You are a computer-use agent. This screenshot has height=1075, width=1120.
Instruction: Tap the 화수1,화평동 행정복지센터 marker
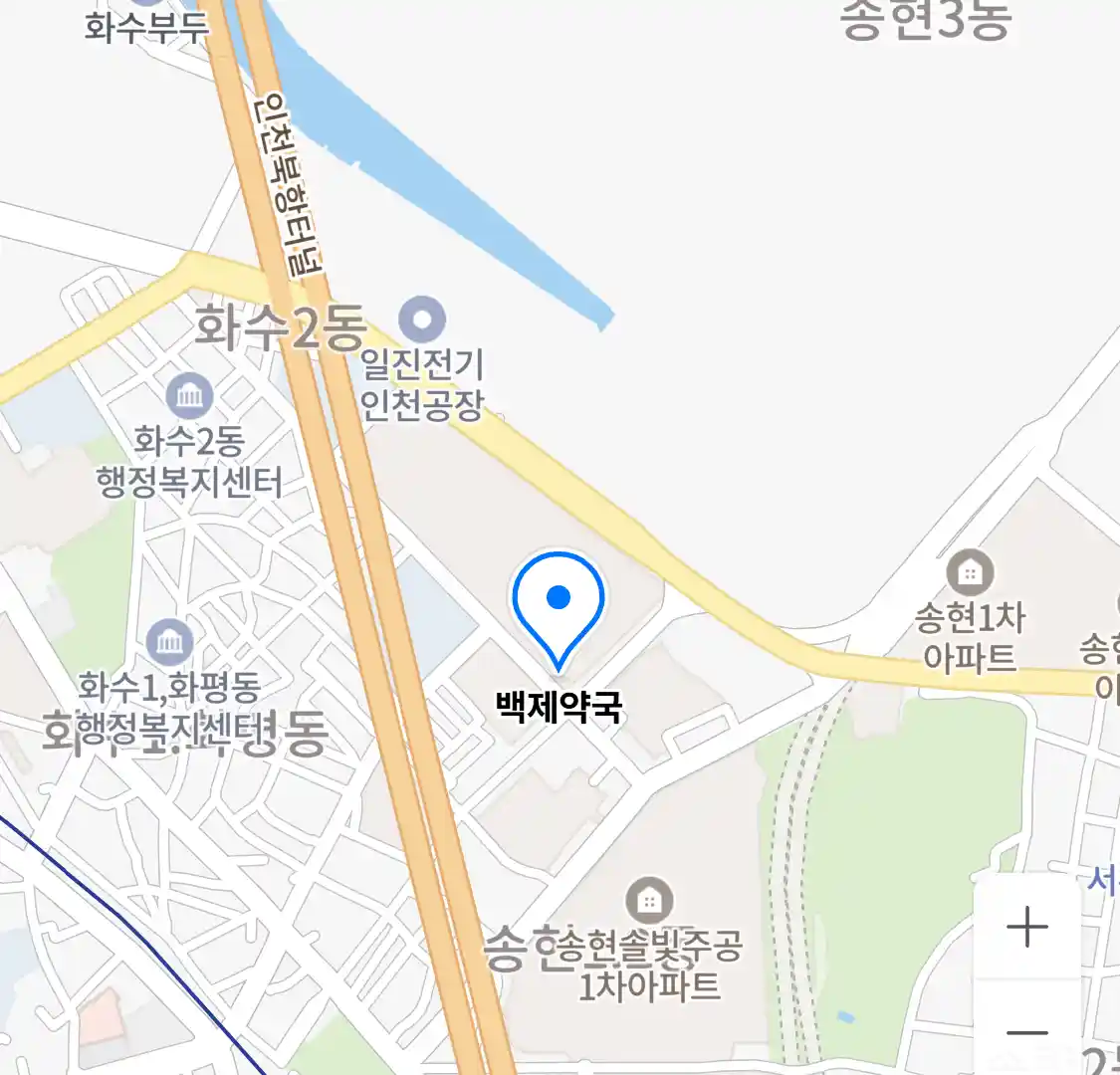(x=169, y=642)
